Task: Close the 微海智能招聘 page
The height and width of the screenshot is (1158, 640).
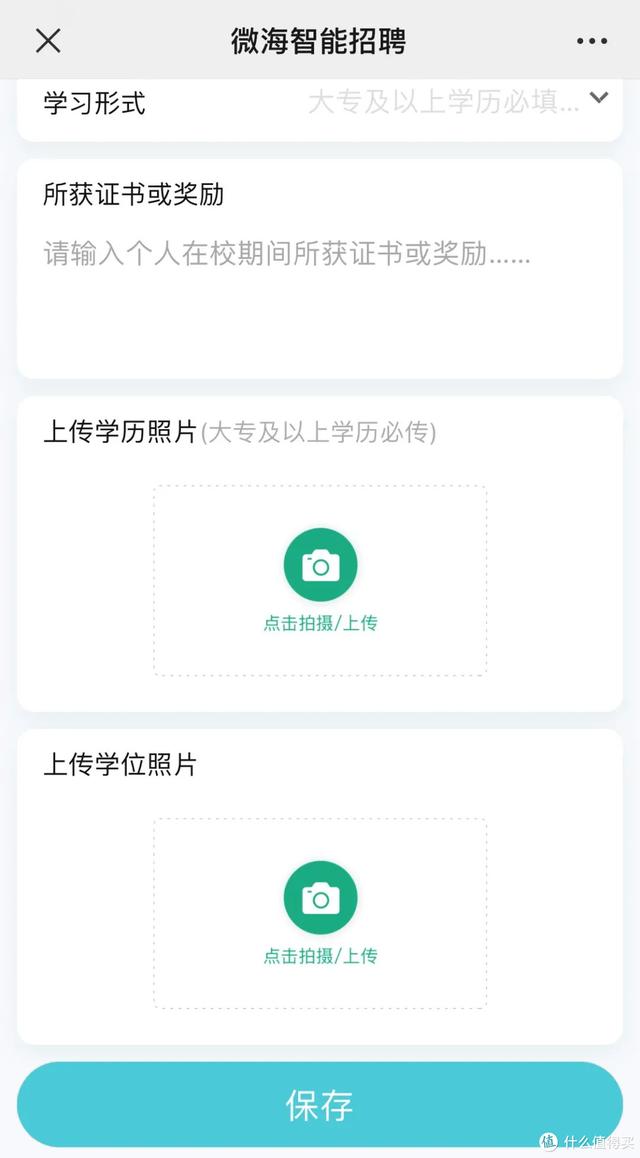Action: point(48,41)
